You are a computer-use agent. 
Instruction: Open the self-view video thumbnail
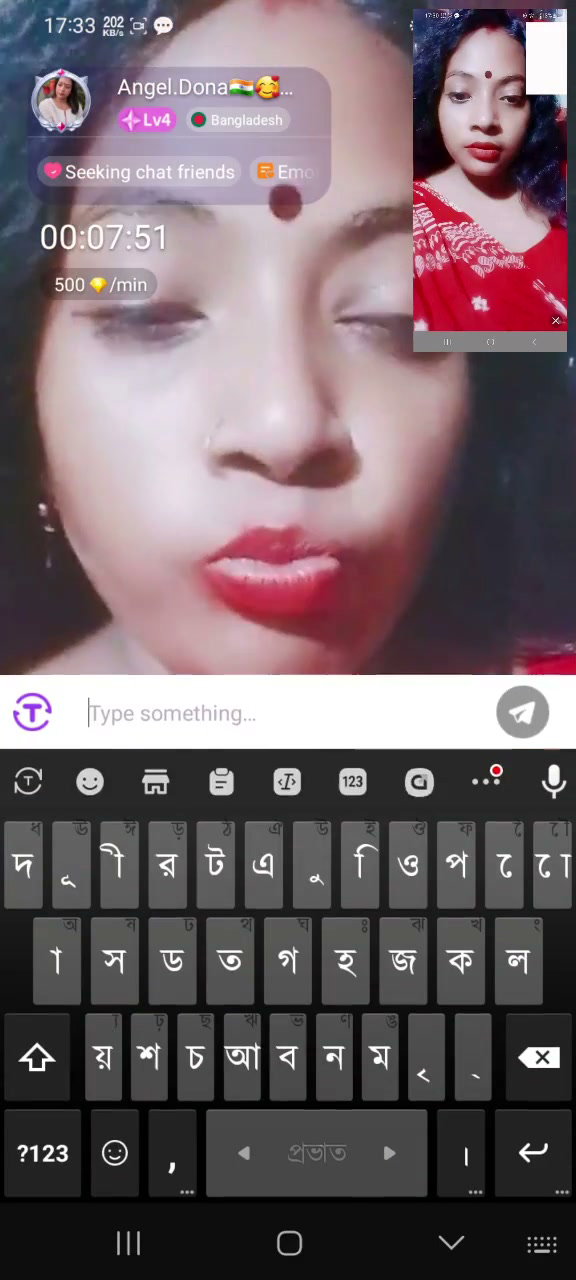490,181
